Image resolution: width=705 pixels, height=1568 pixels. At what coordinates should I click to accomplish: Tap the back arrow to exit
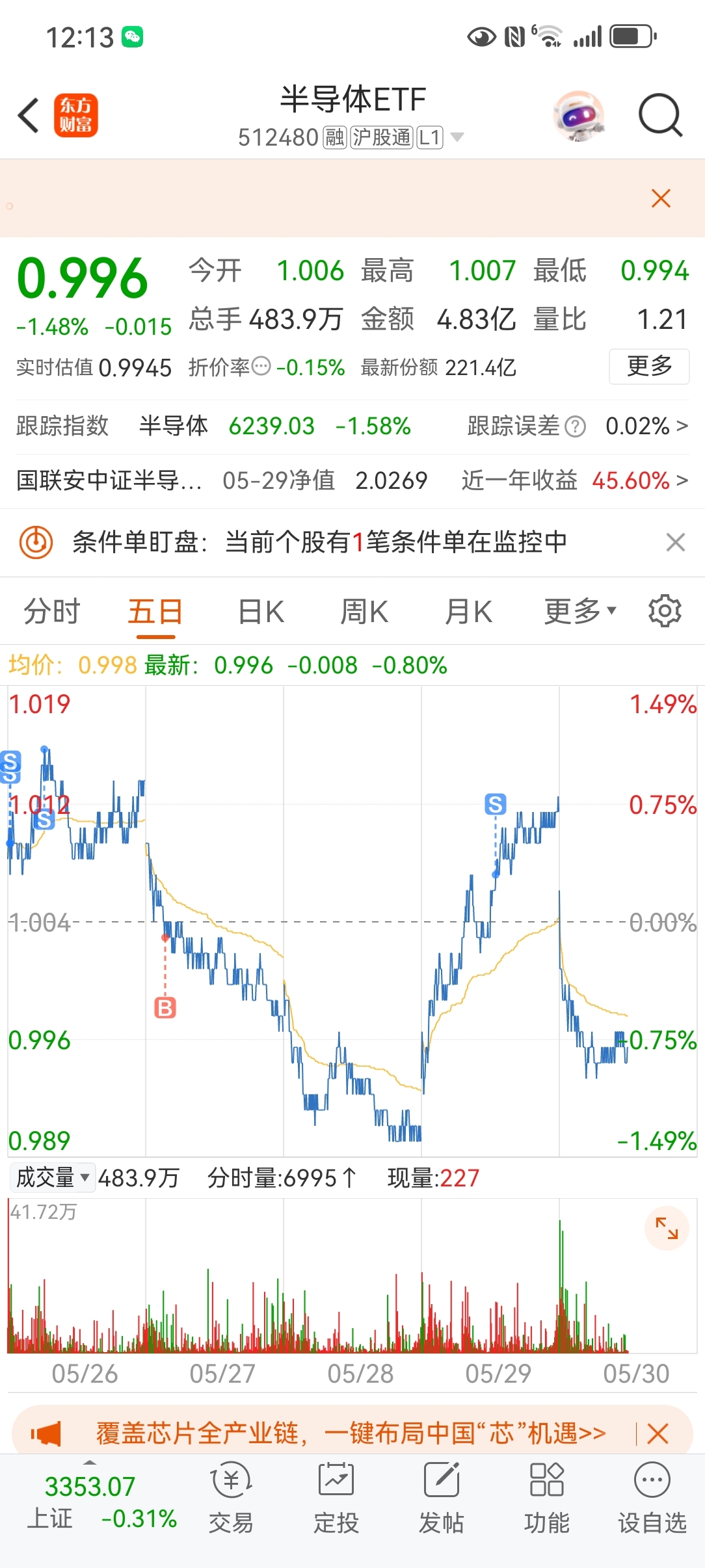pos(27,115)
